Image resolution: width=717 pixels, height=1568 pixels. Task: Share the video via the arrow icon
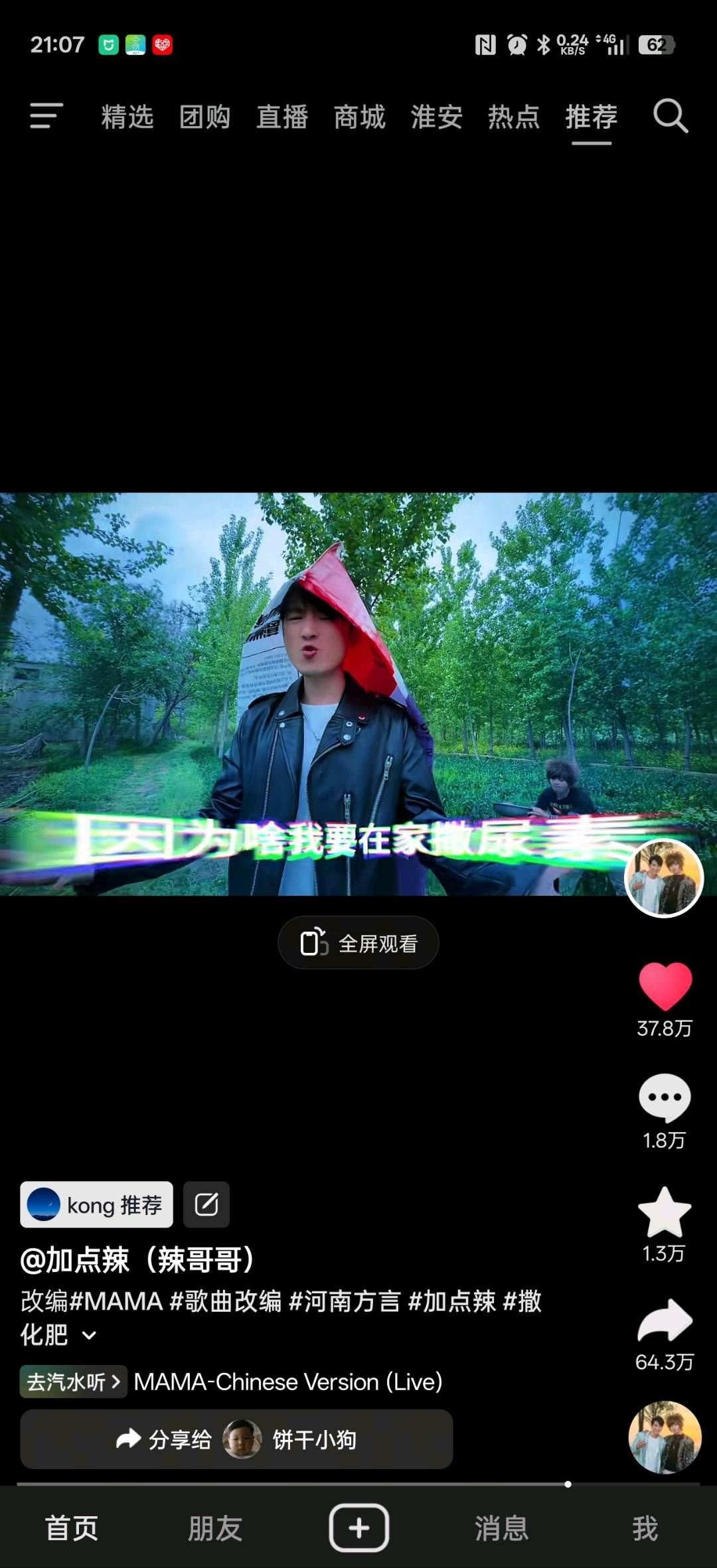pos(665,1320)
